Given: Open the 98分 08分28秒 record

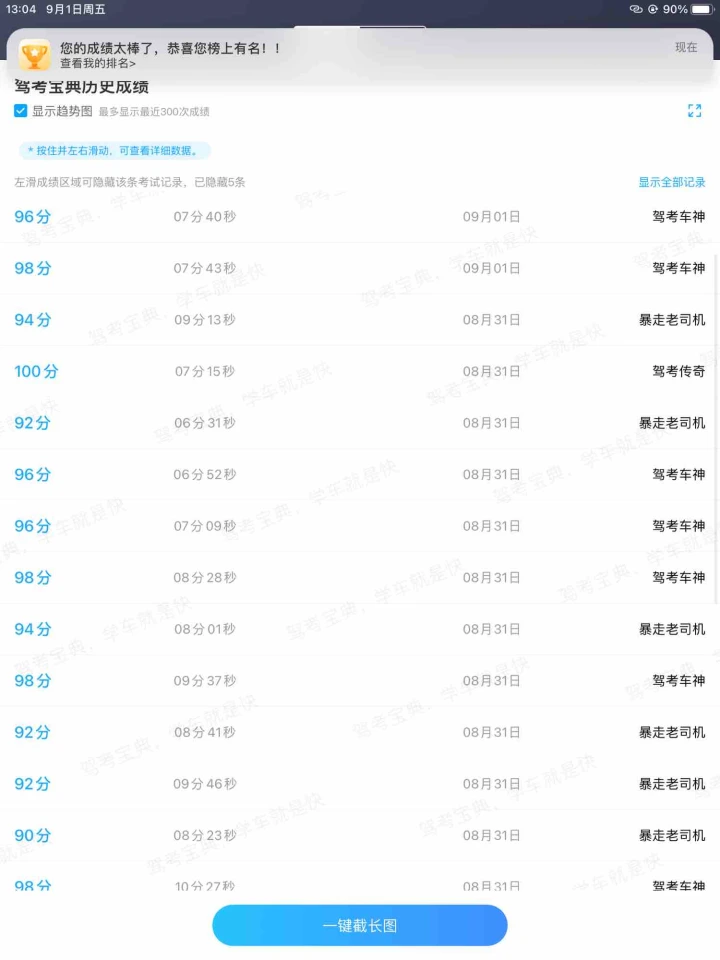Looking at the screenshot, I should coord(360,577).
